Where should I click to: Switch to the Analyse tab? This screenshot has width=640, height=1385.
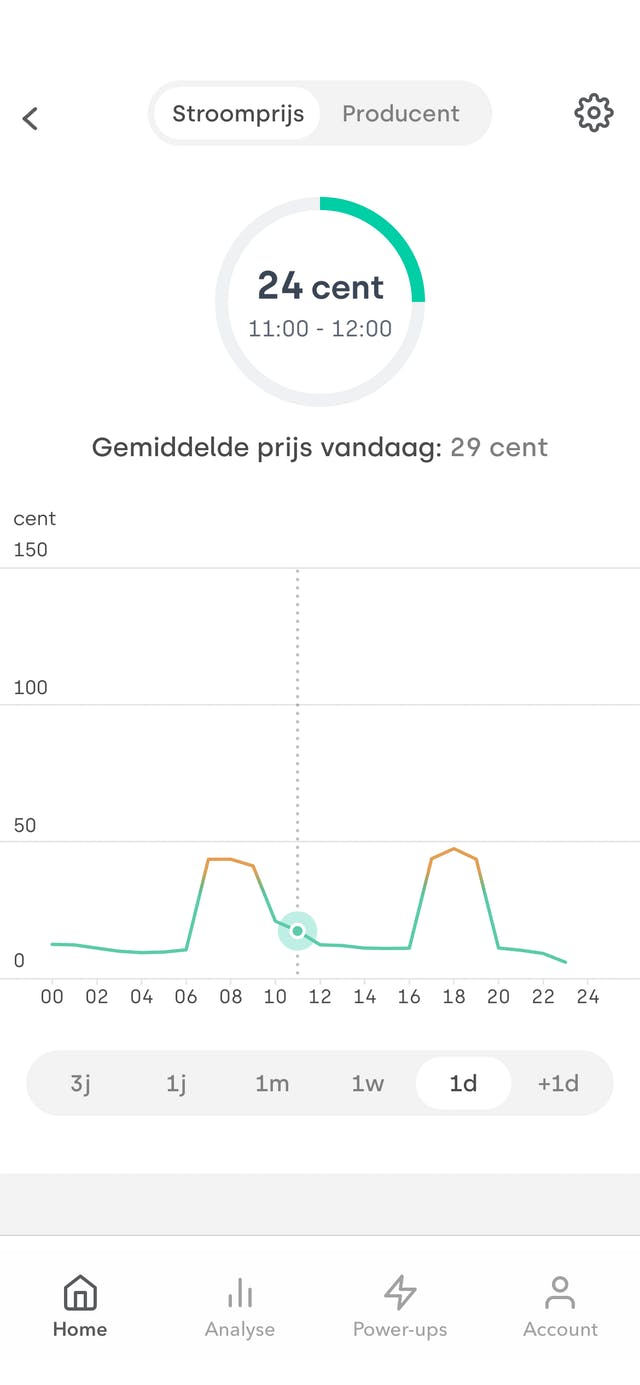pos(240,1306)
